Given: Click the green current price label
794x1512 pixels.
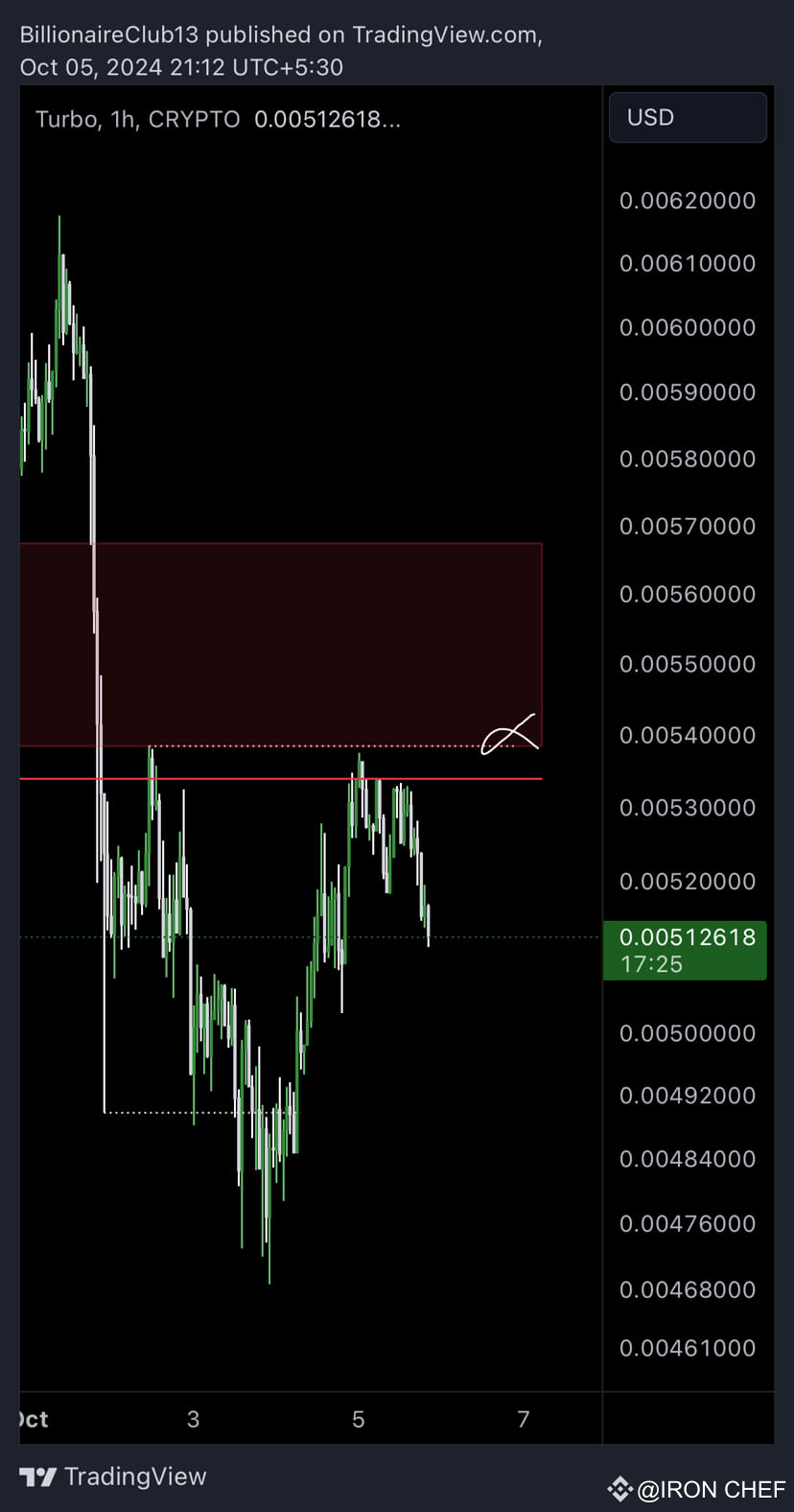Looking at the screenshot, I should point(685,937).
